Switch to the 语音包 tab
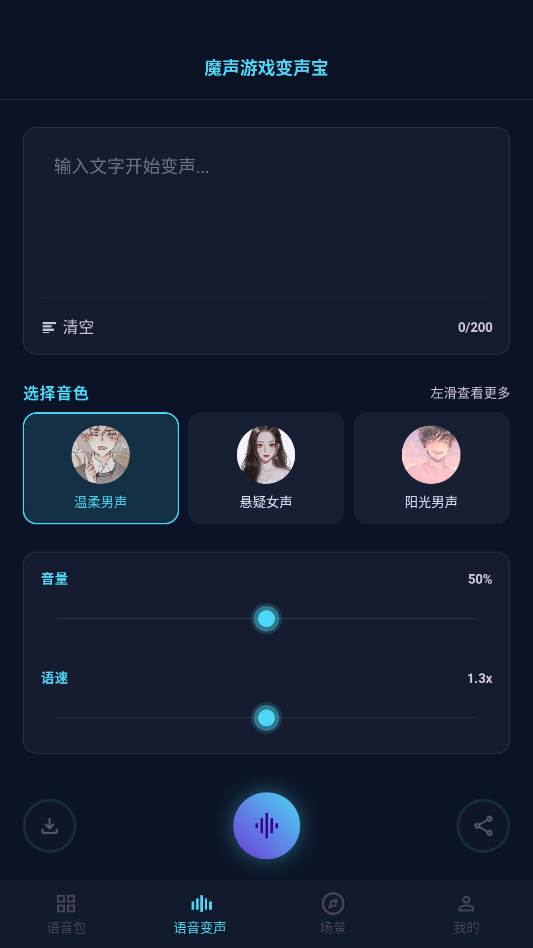 pos(66,914)
